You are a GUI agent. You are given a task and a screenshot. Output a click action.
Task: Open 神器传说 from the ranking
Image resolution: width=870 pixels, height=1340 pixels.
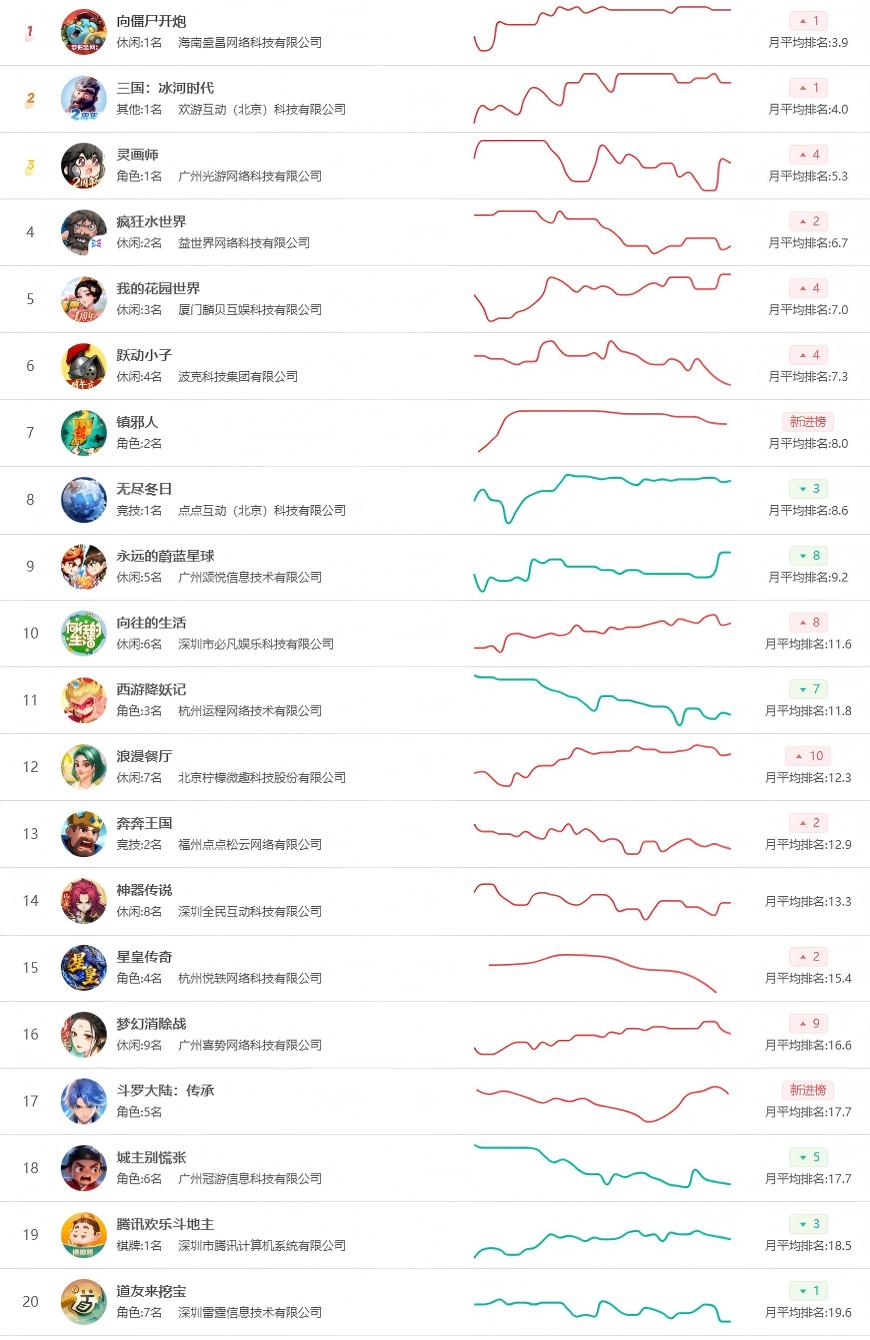[x=435, y=901]
